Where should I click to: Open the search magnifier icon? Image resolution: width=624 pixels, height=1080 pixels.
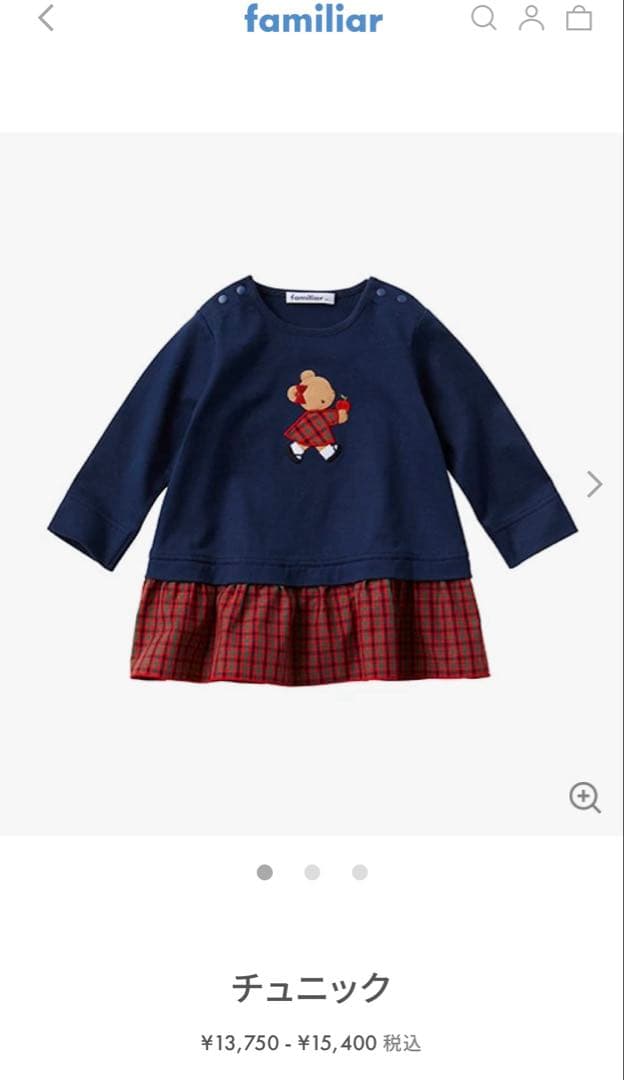[x=483, y=18]
